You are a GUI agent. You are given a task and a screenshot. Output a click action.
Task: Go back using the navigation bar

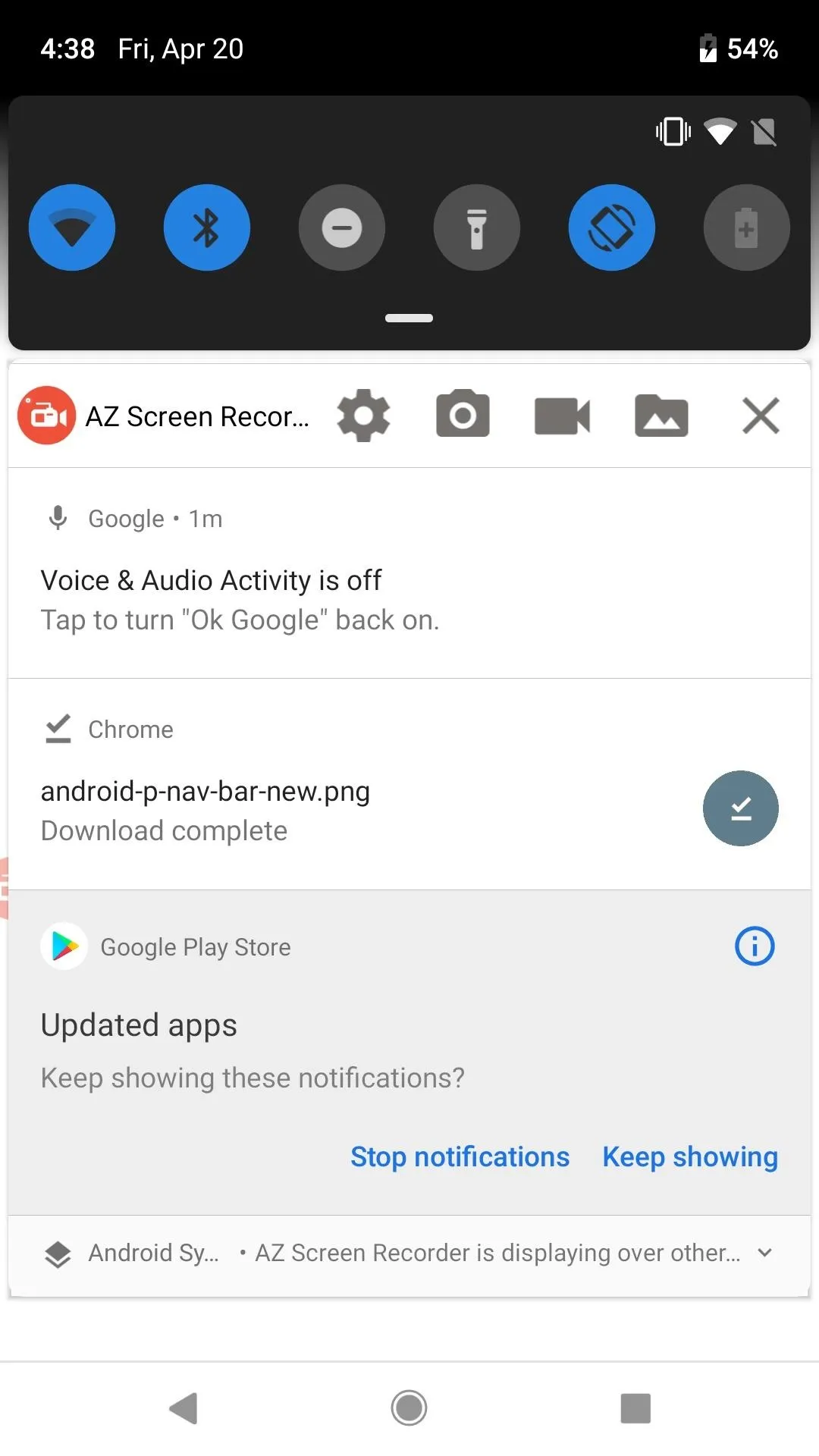(183, 1409)
